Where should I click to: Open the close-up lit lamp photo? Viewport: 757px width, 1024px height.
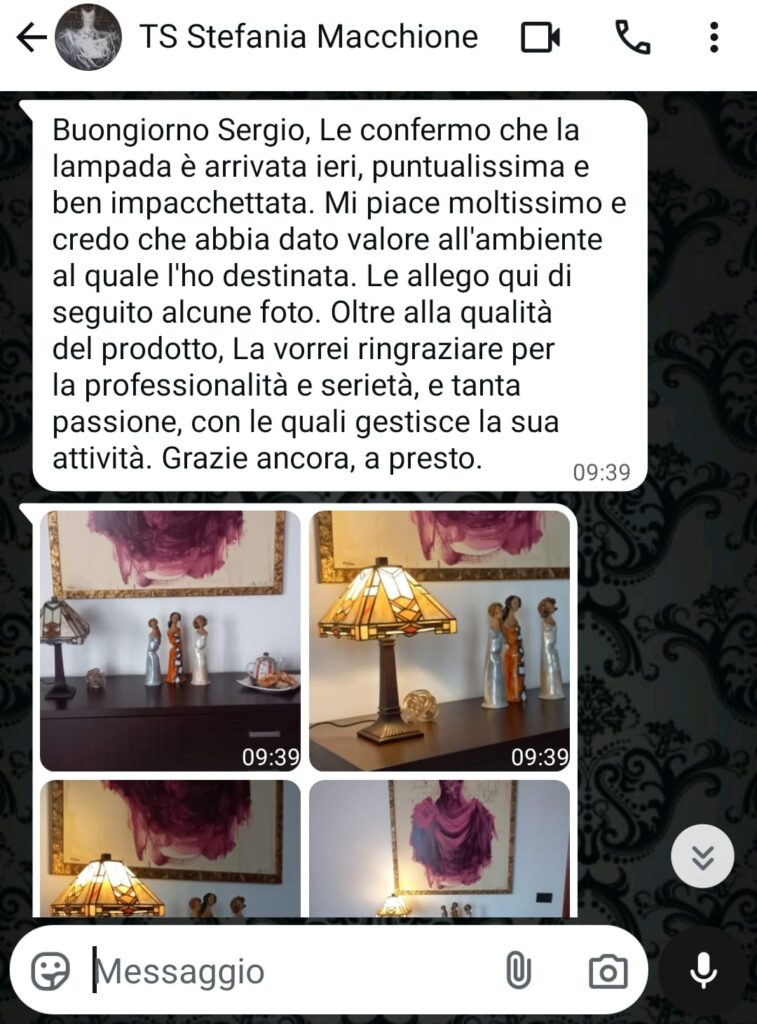439,640
